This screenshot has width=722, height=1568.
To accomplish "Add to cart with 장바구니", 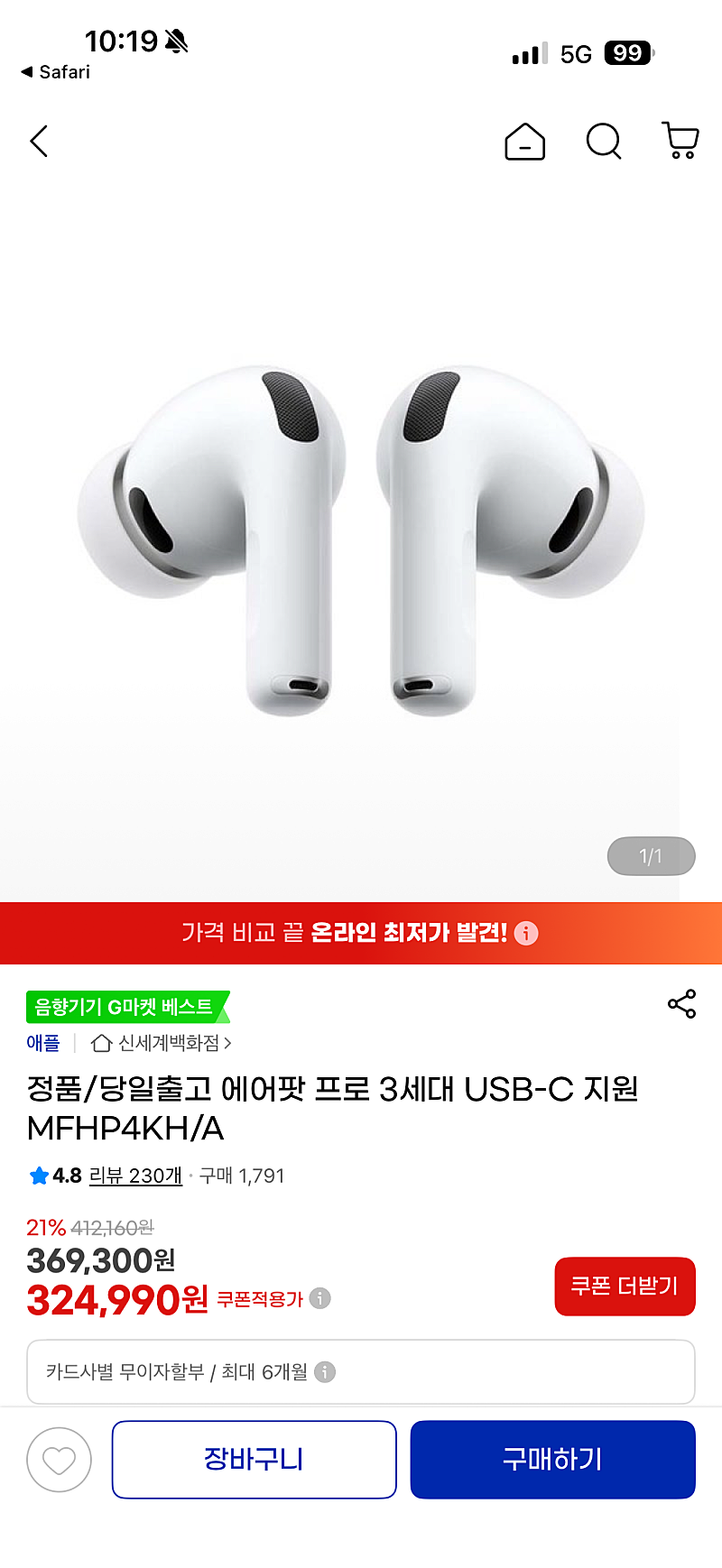I will coord(254,1460).
